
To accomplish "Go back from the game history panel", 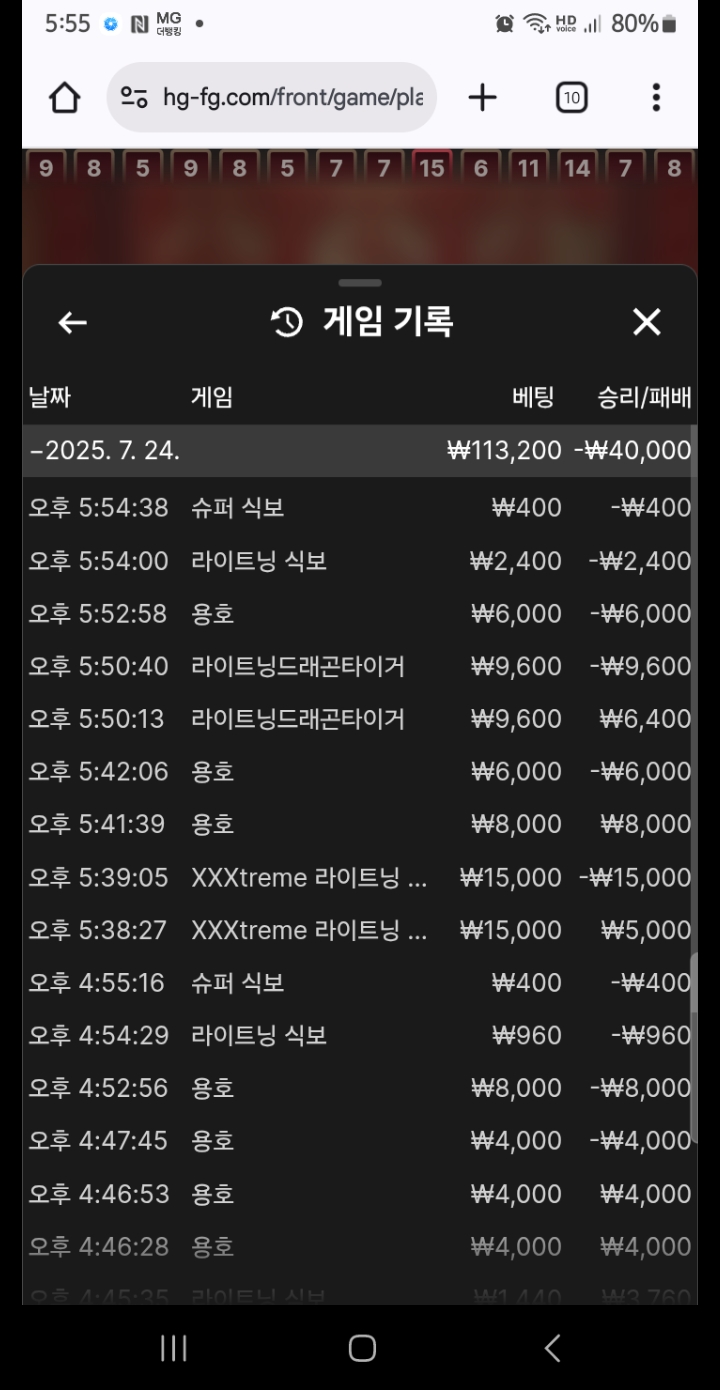I will coord(72,322).
